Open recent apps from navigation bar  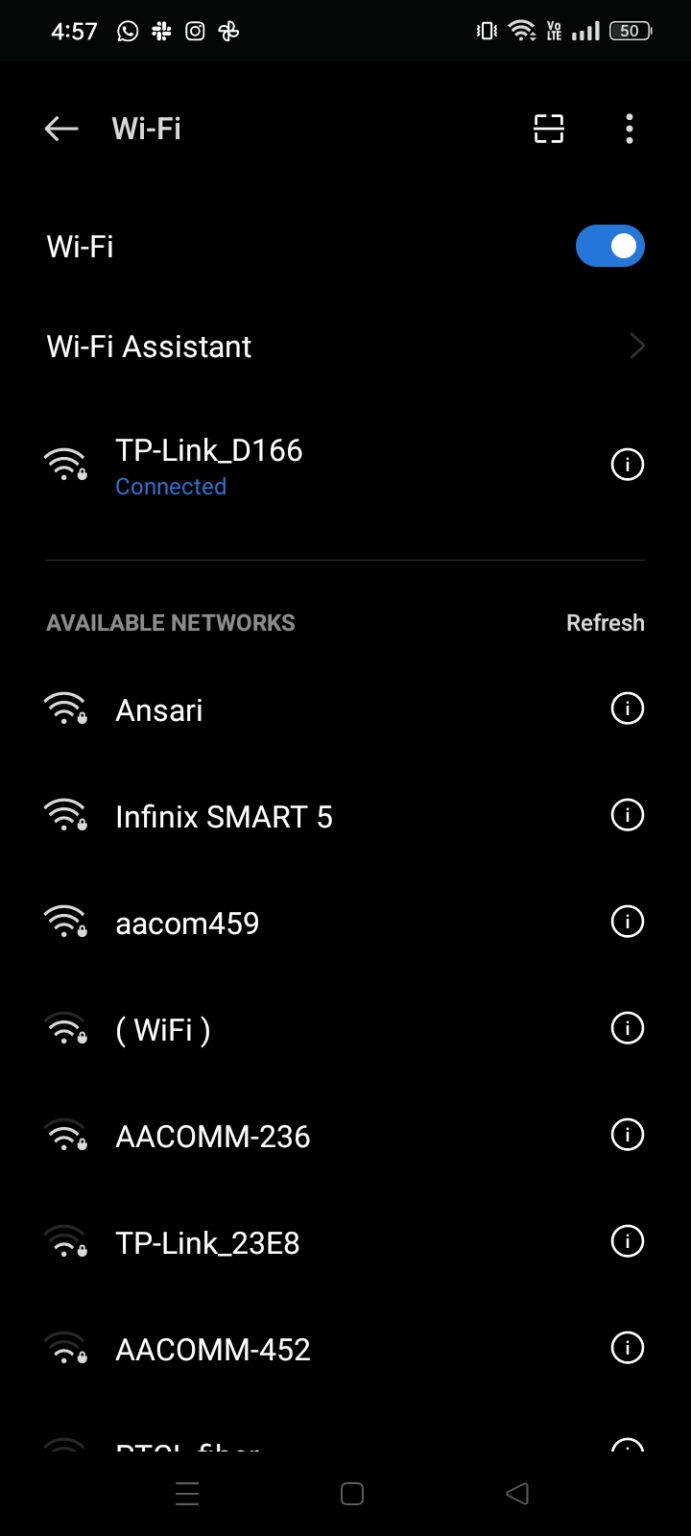pos(187,1494)
